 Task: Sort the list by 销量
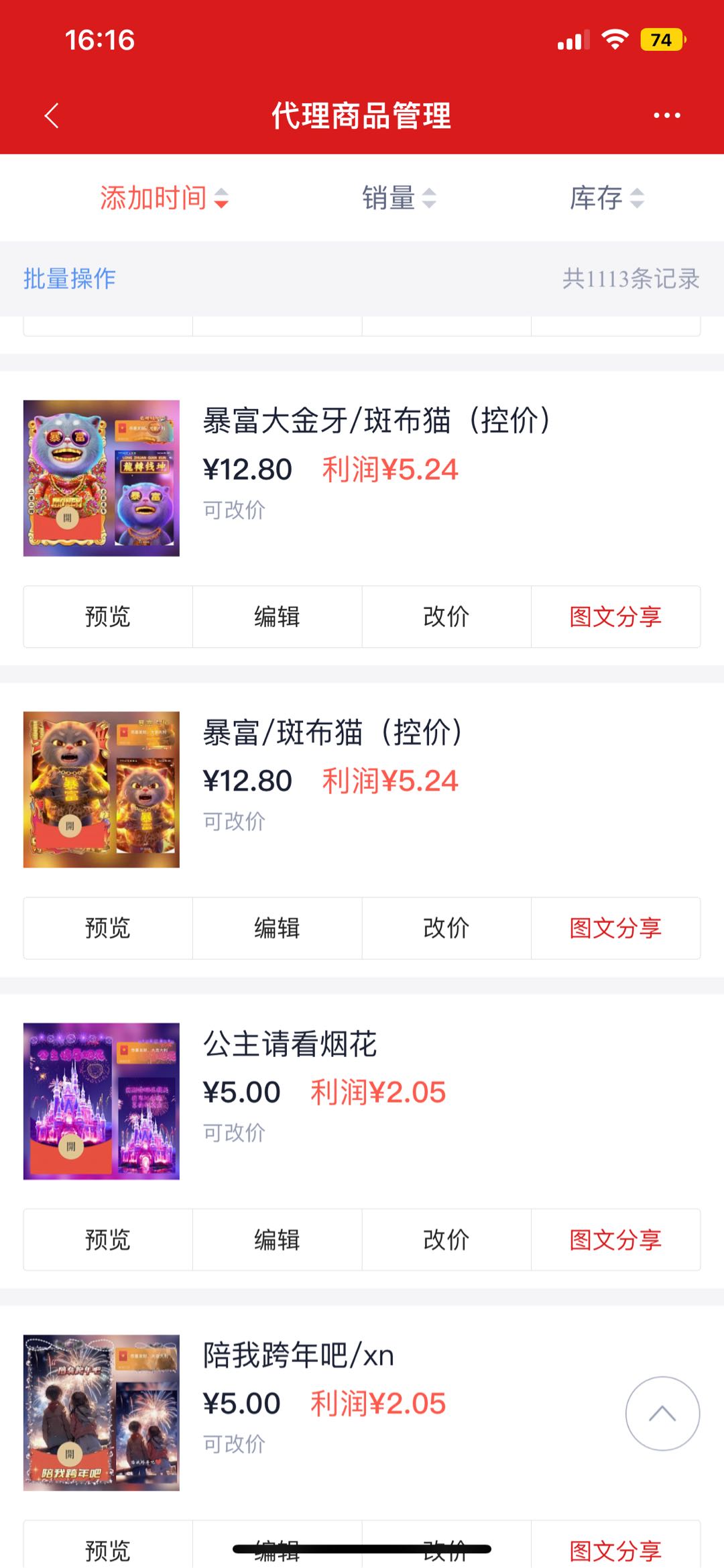point(399,198)
